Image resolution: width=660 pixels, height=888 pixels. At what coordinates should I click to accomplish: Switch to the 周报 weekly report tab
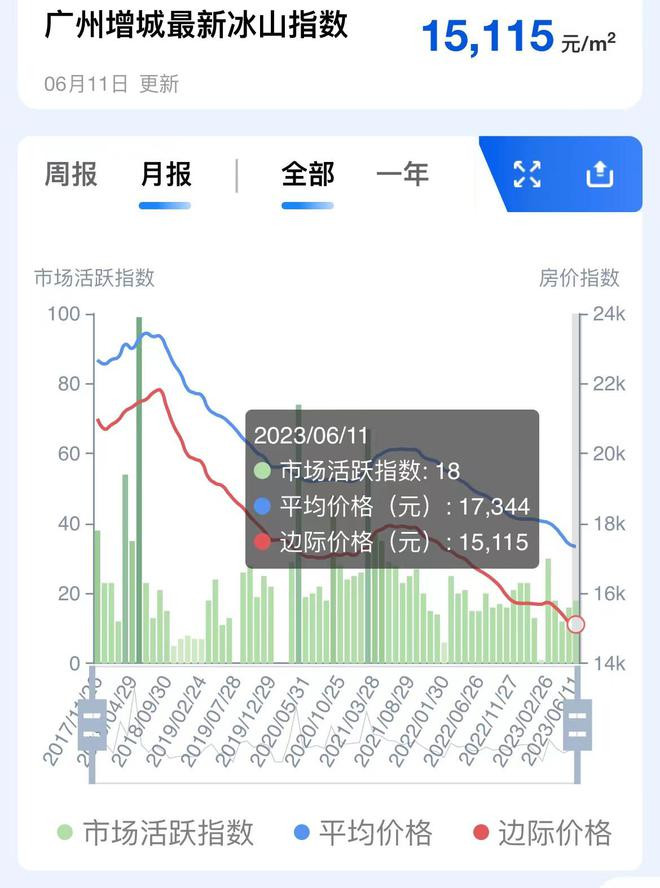71,175
